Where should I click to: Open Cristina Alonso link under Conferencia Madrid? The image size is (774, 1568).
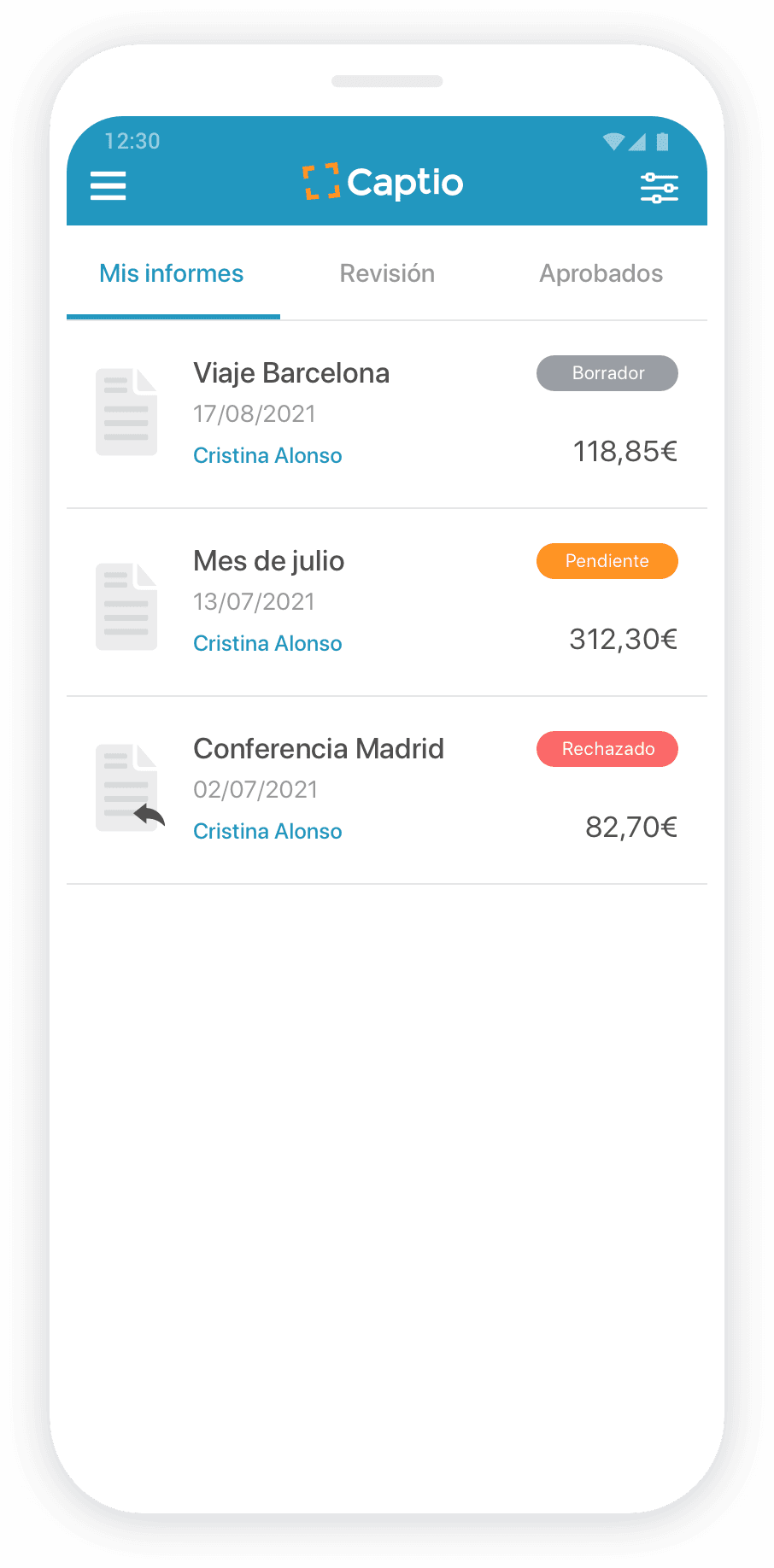[267, 831]
